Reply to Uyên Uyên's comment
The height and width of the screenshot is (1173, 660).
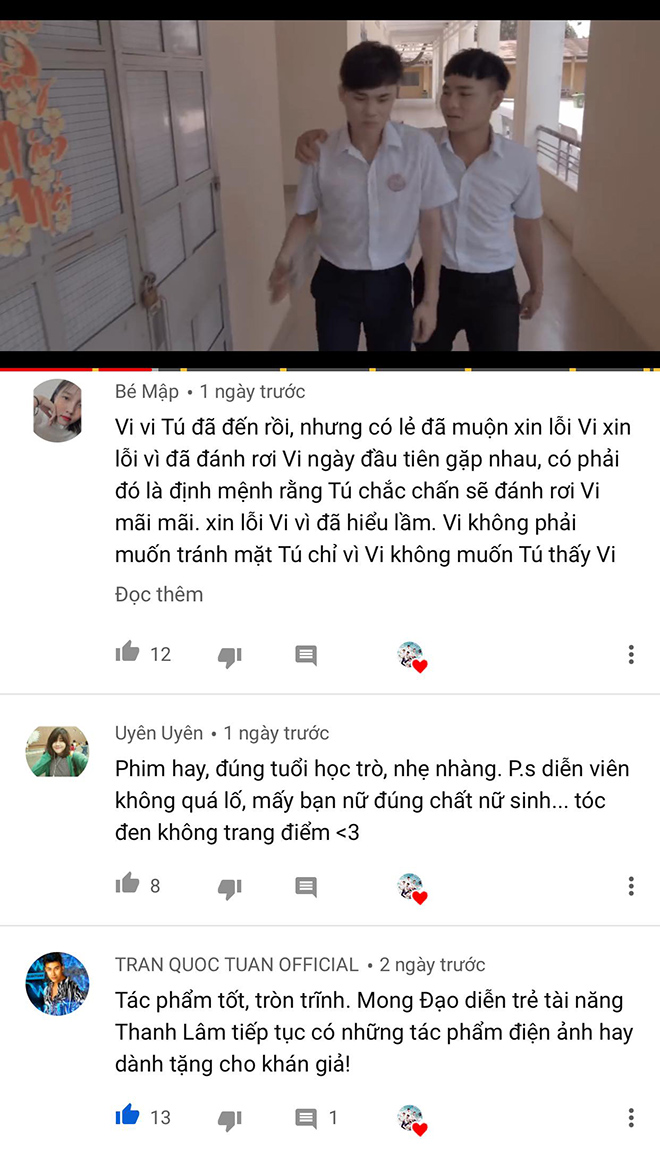coord(306,886)
